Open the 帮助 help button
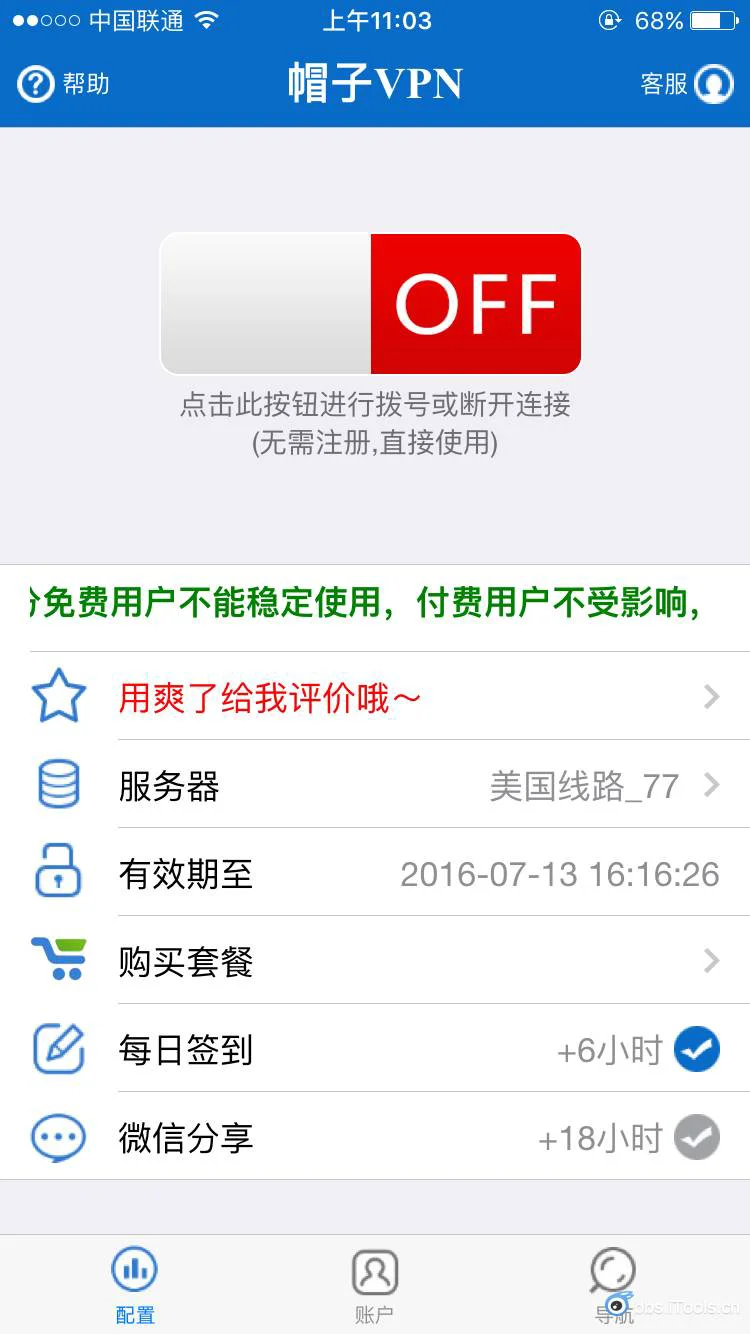Screen dimensions: 750x1334 click(63, 84)
